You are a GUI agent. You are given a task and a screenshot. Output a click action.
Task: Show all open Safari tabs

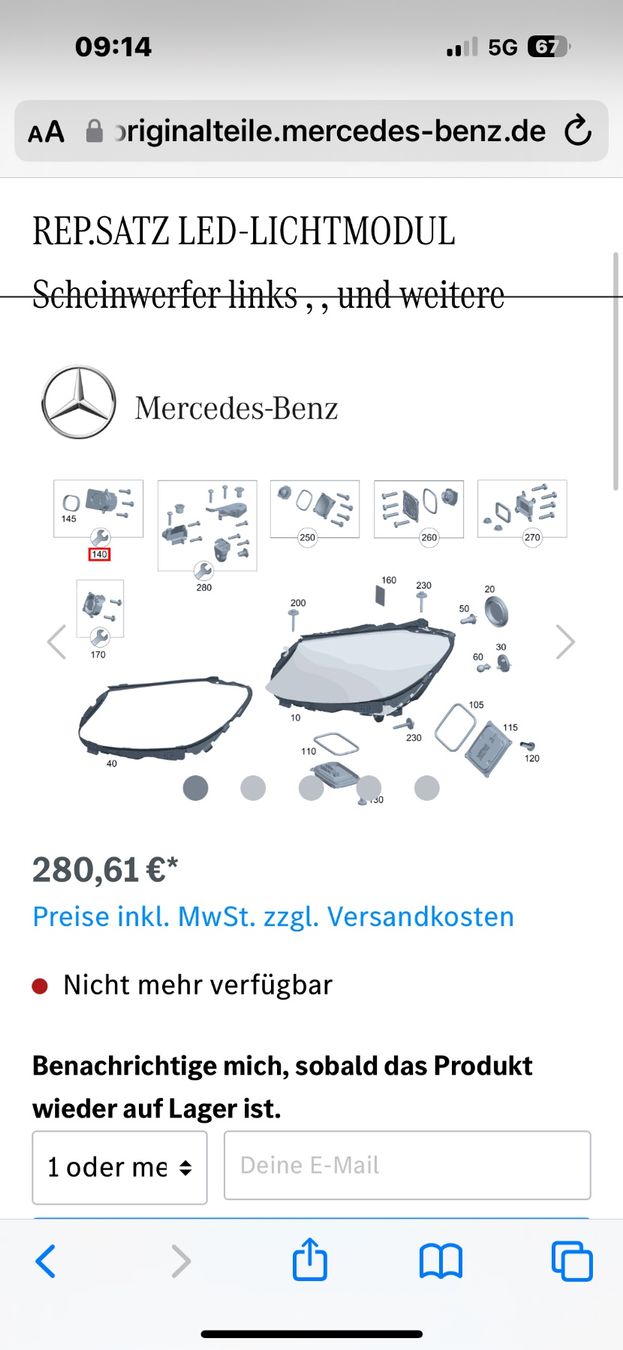[572, 1261]
